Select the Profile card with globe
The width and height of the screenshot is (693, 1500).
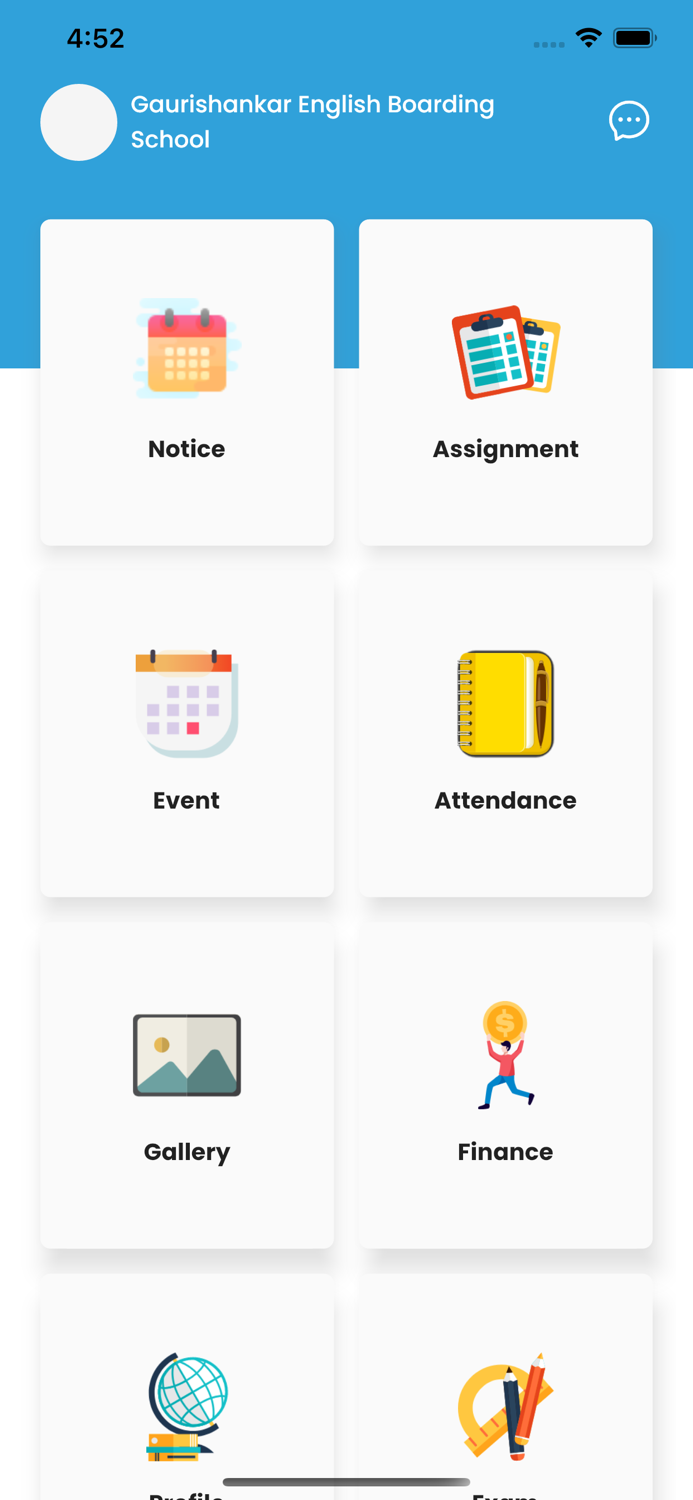point(187,1405)
